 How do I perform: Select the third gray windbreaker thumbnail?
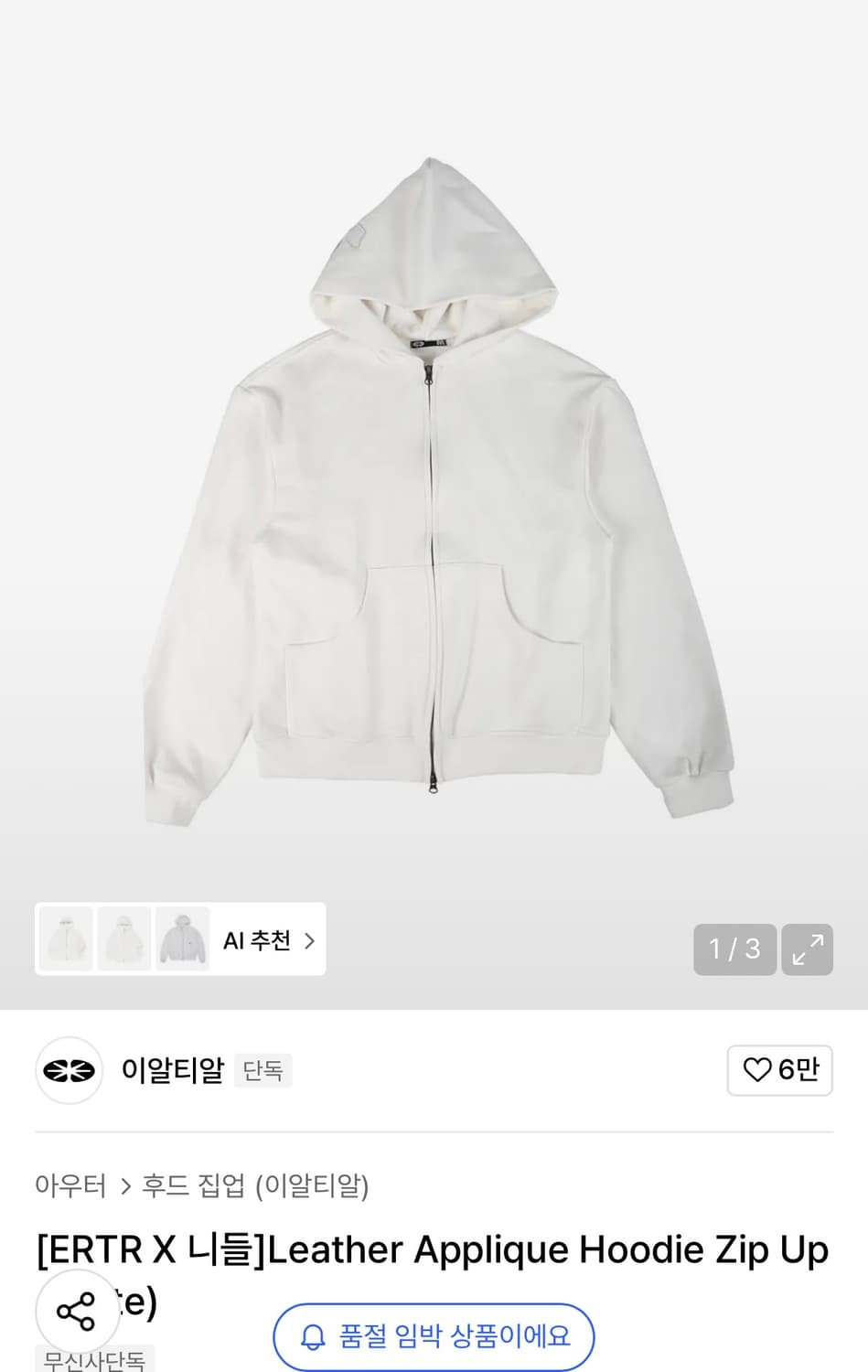tap(185, 938)
